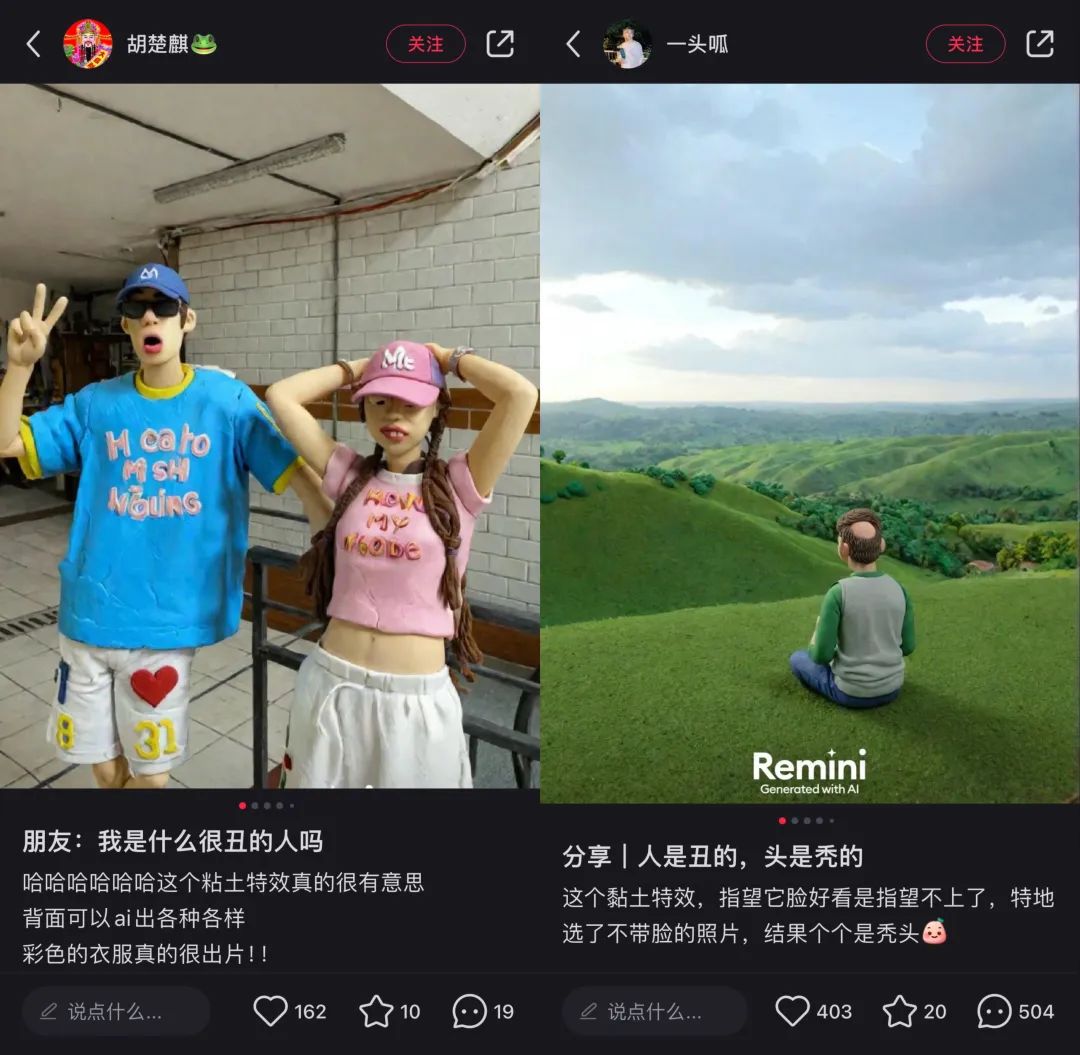Open the comment box under 一头呱's post
Viewport: 1080px width, 1055px height.
[655, 1011]
